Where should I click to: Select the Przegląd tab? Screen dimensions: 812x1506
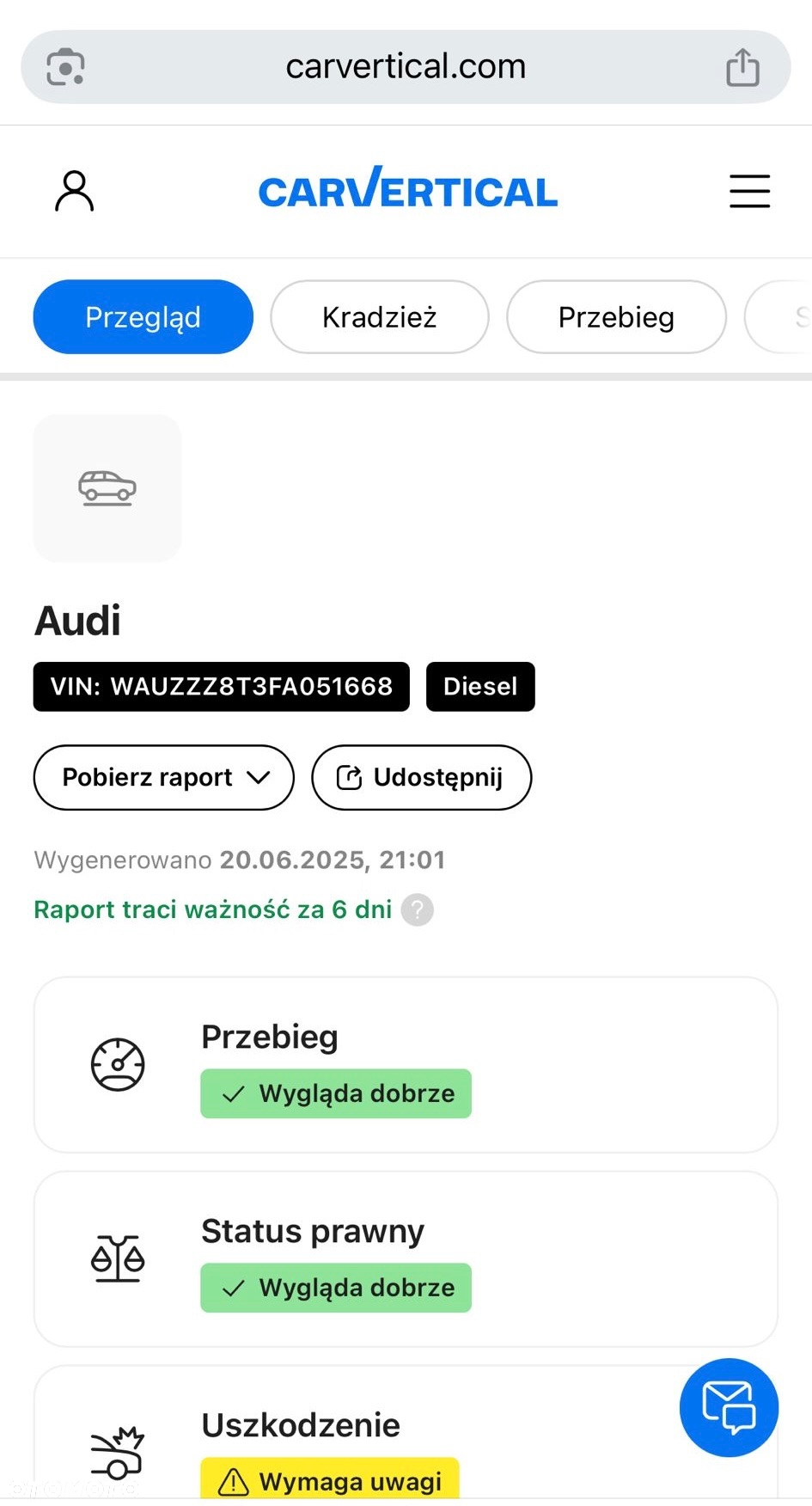(143, 317)
